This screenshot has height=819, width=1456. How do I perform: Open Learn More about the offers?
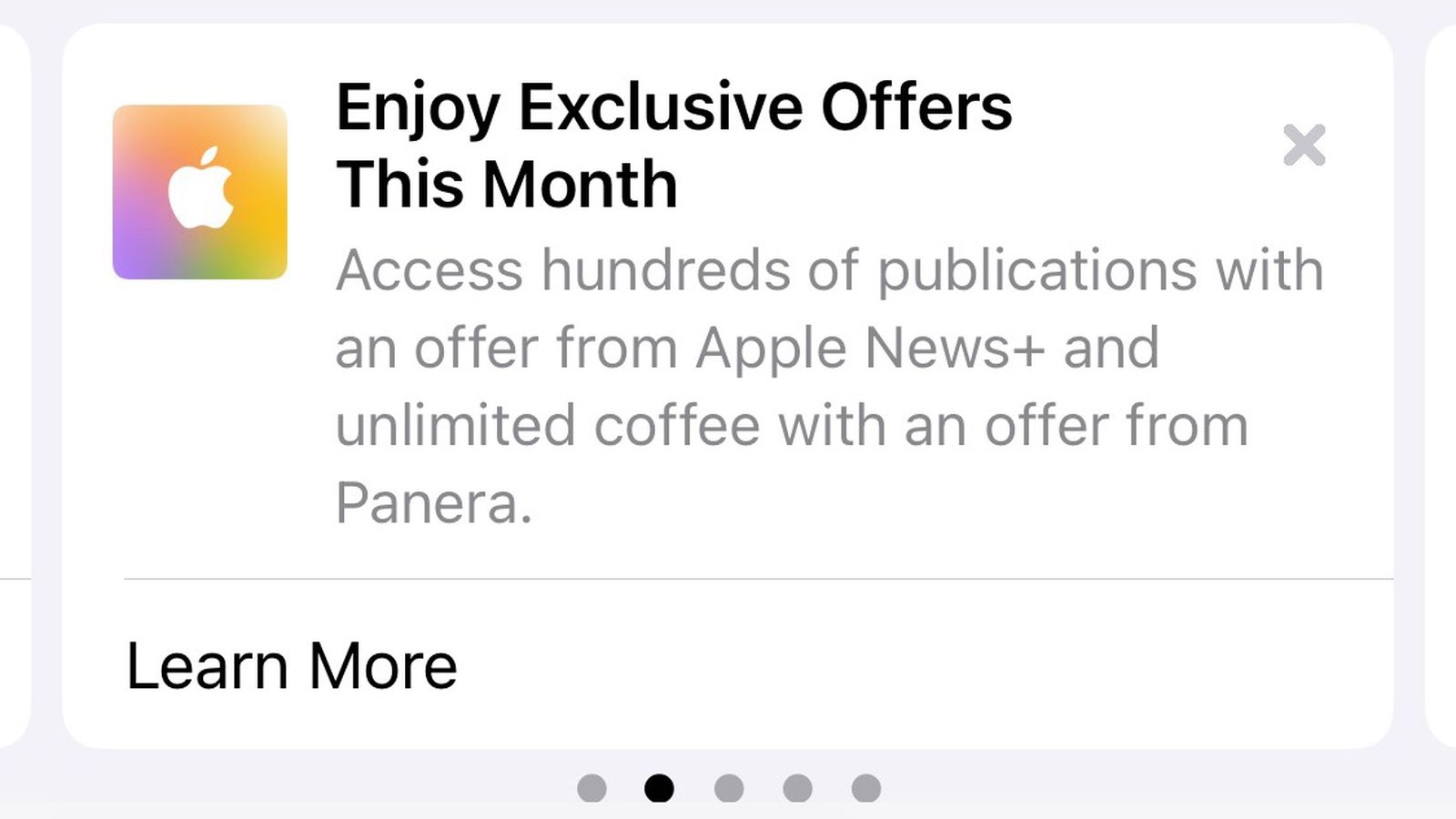point(291,666)
